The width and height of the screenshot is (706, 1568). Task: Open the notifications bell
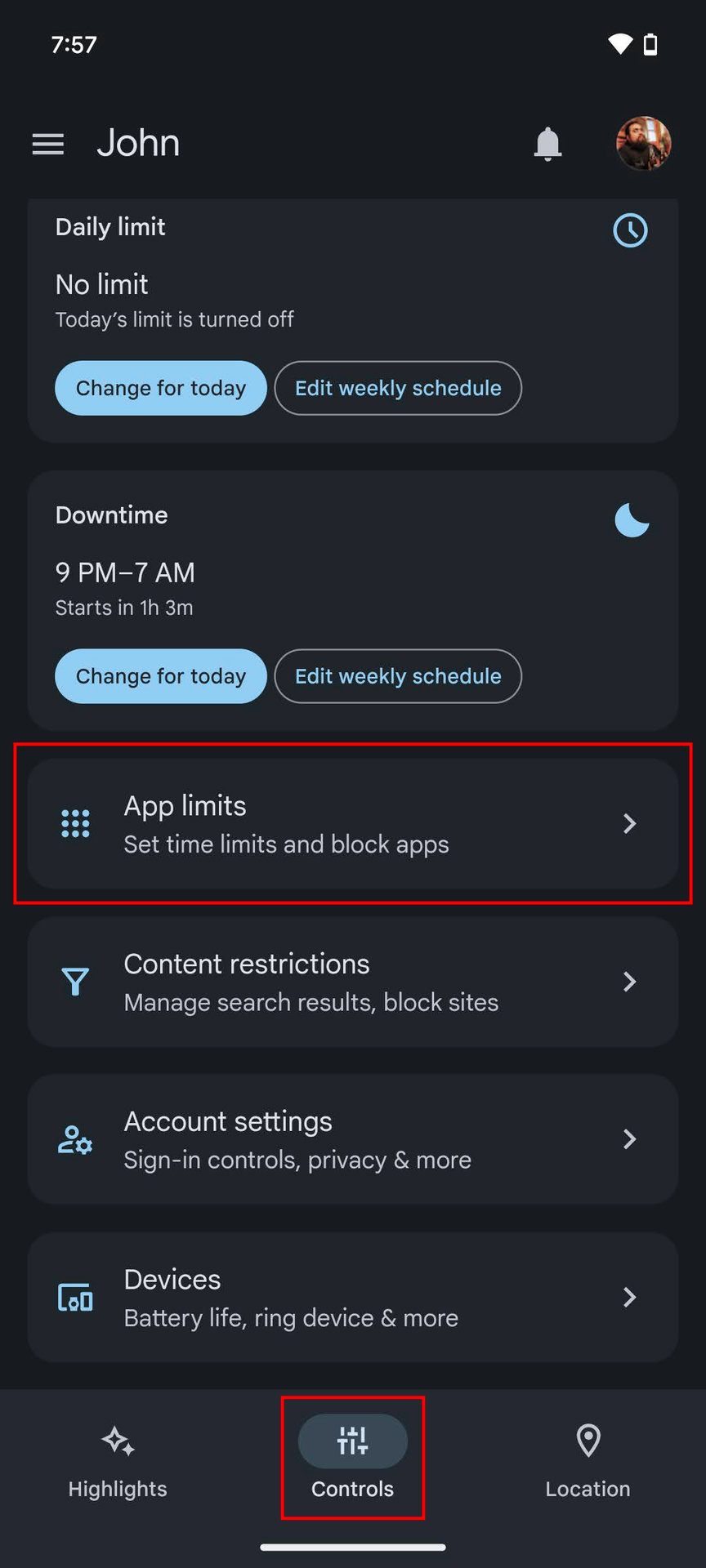(x=547, y=145)
